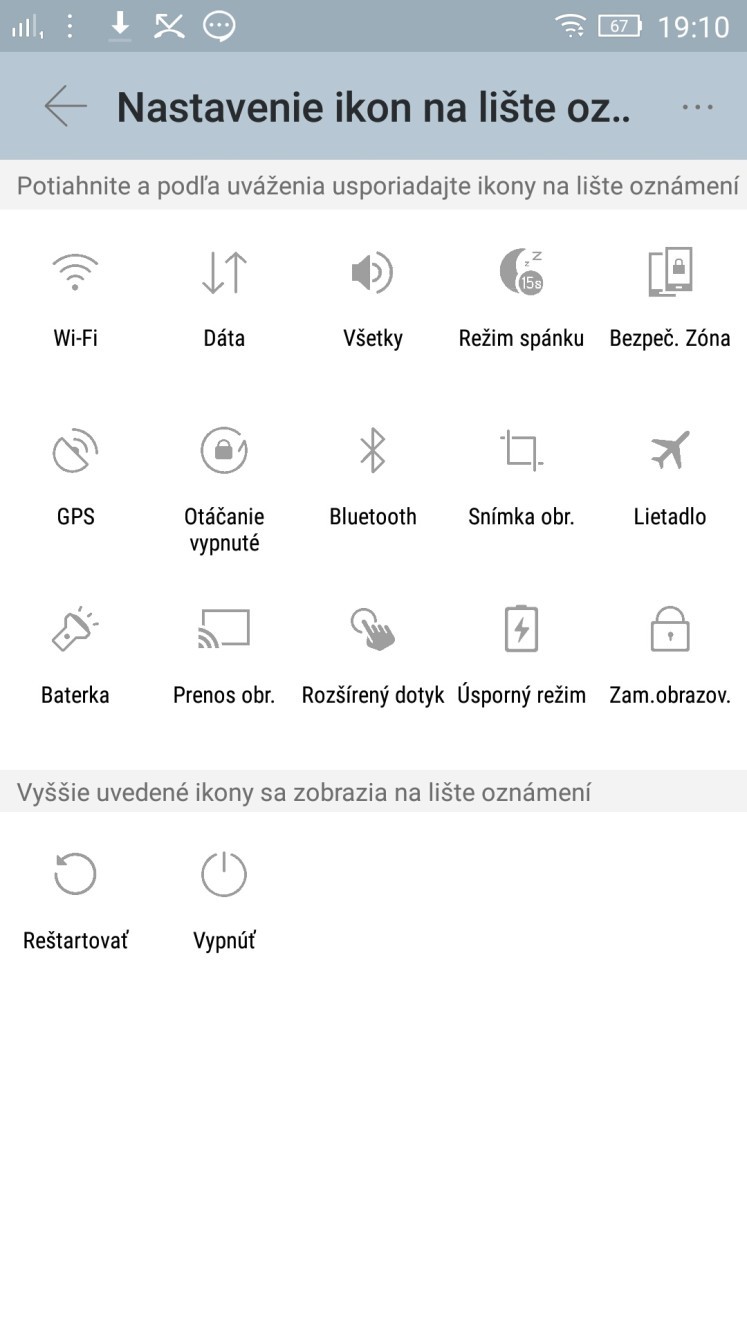Tap the Zam.obrazov. lock icon
The height and width of the screenshot is (1328, 747).
670,630
